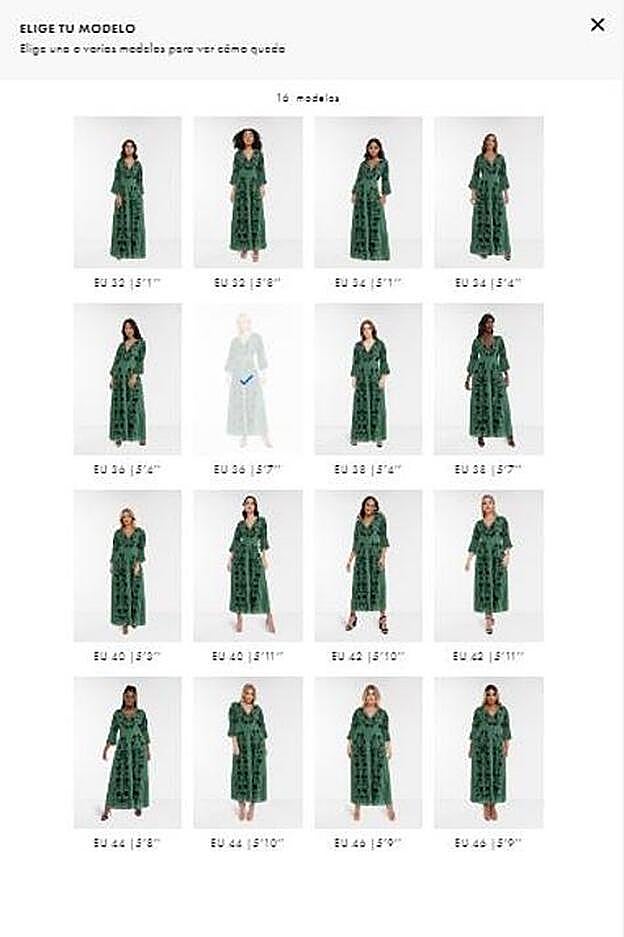Screen dimensions: 624x937
Task: Select the EU 40 | 5'3" model
Action: pyautogui.click(x=128, y=566)
